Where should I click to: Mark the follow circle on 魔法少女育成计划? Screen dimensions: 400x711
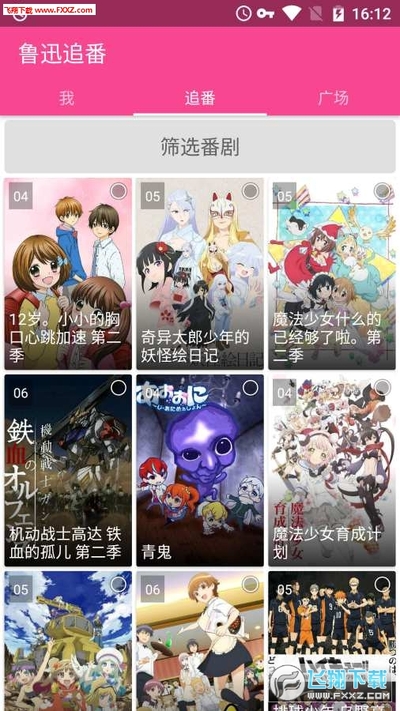click(x=382, y=388)
